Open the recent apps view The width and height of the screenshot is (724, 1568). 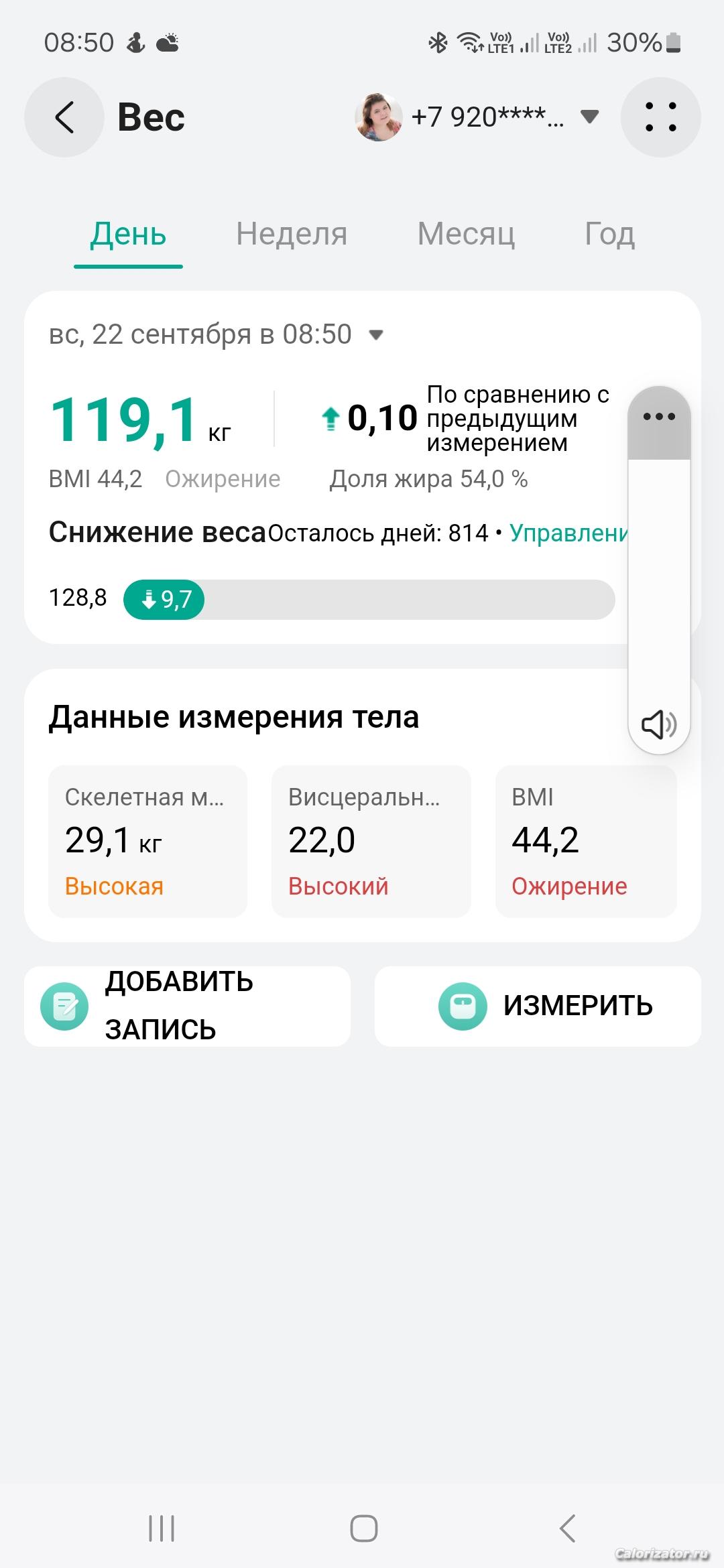coord(162,1528)
